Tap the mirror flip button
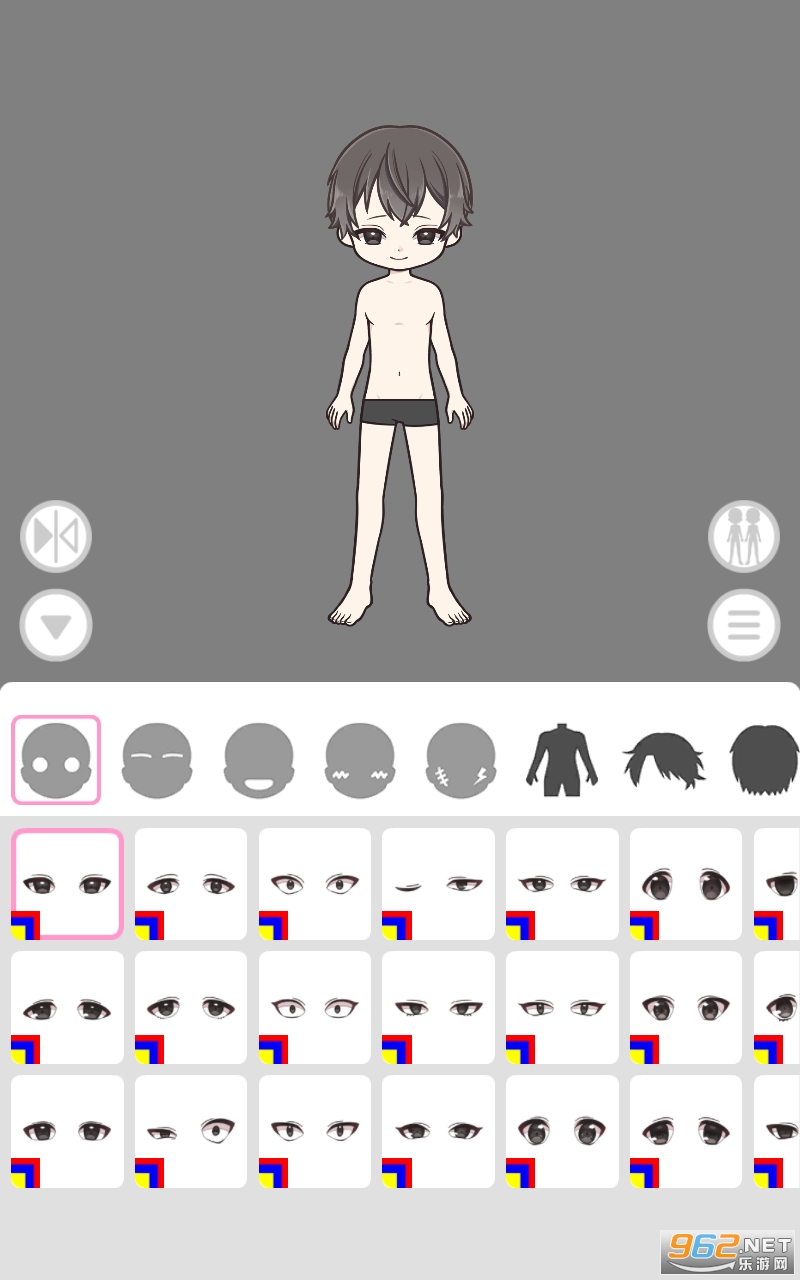 [x=56, y=536]
